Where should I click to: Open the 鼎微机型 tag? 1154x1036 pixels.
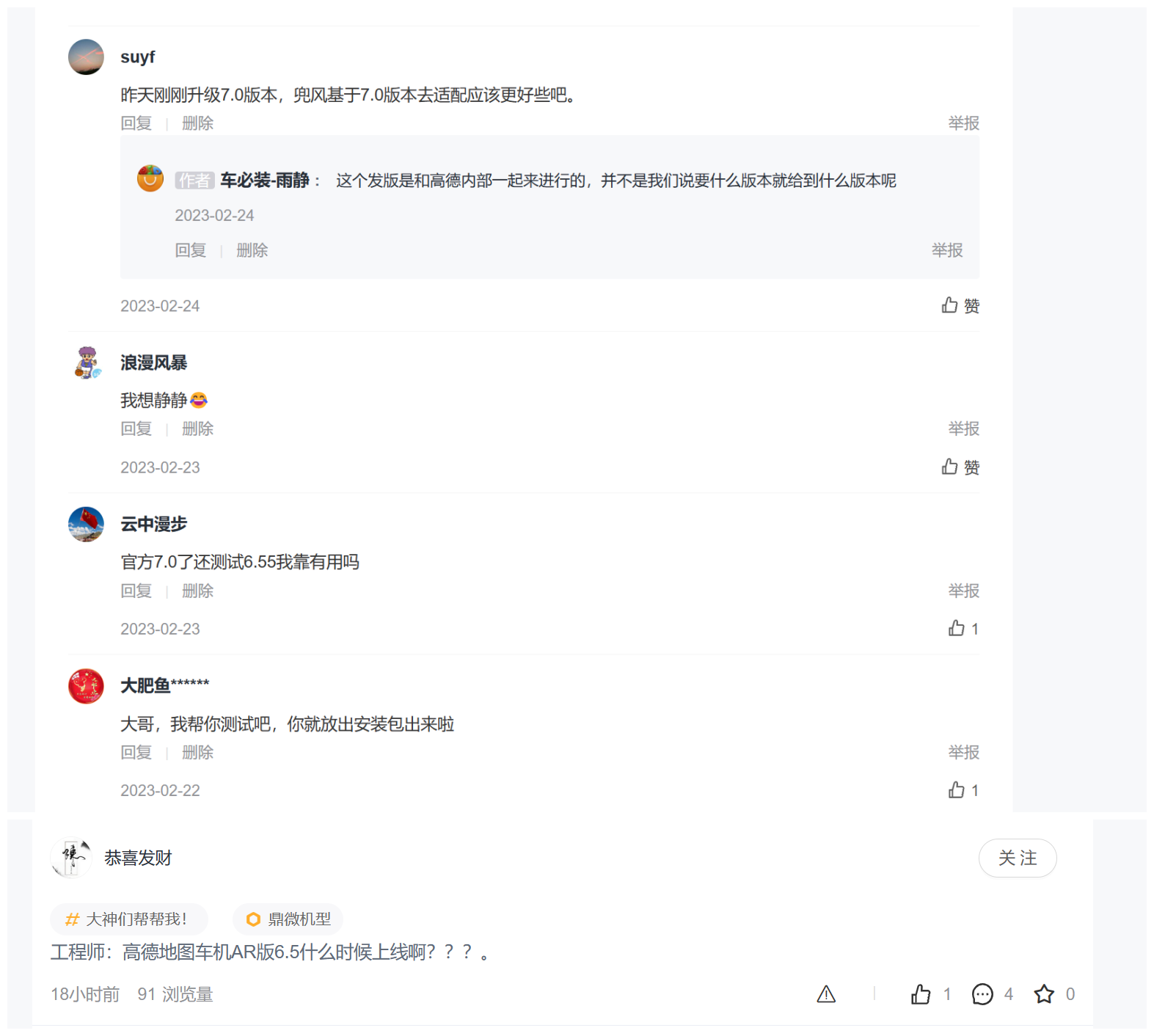point(288,919)
